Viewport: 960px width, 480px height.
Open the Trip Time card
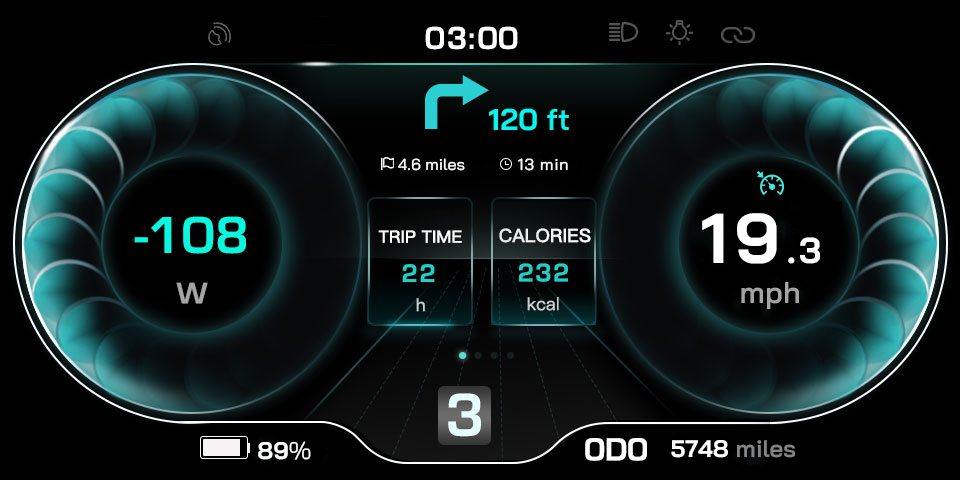[420, 262]
